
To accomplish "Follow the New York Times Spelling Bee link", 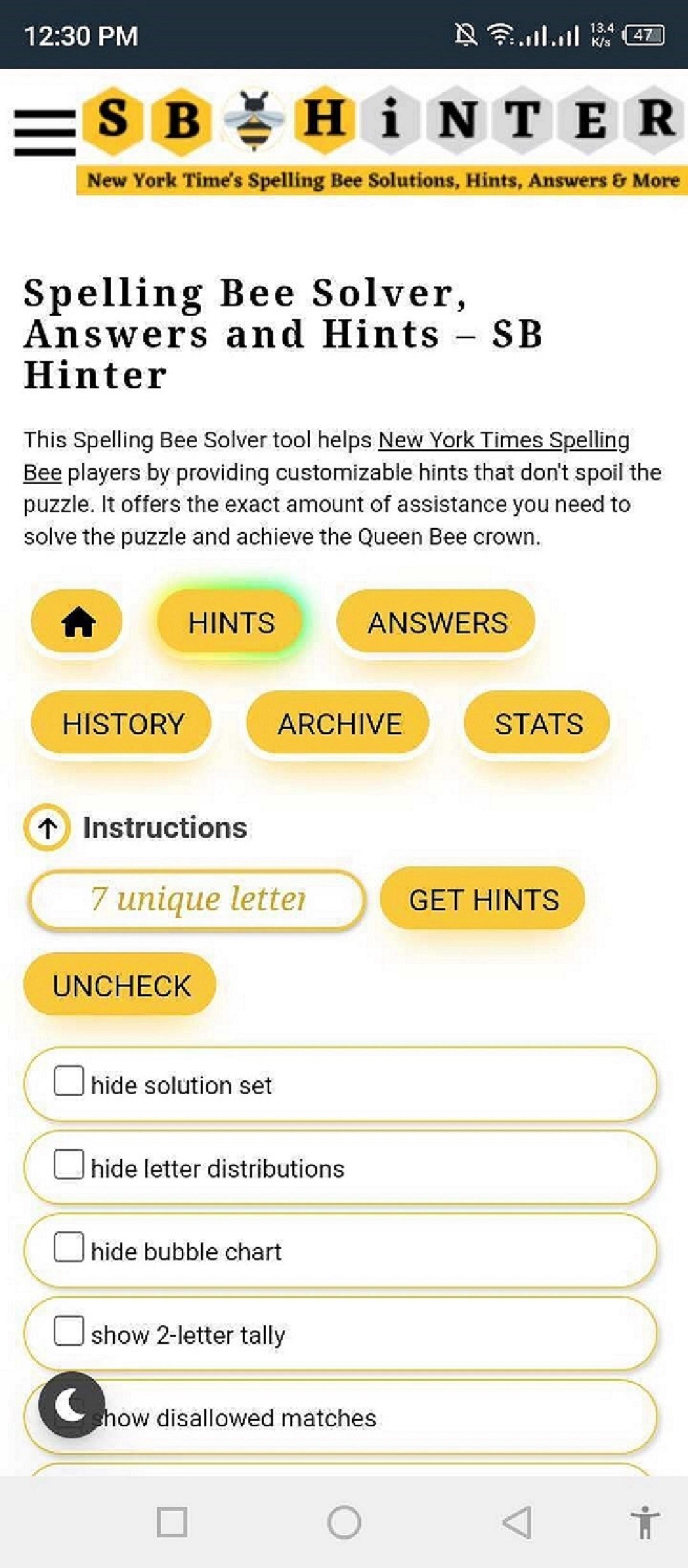I will click(503, 440).
